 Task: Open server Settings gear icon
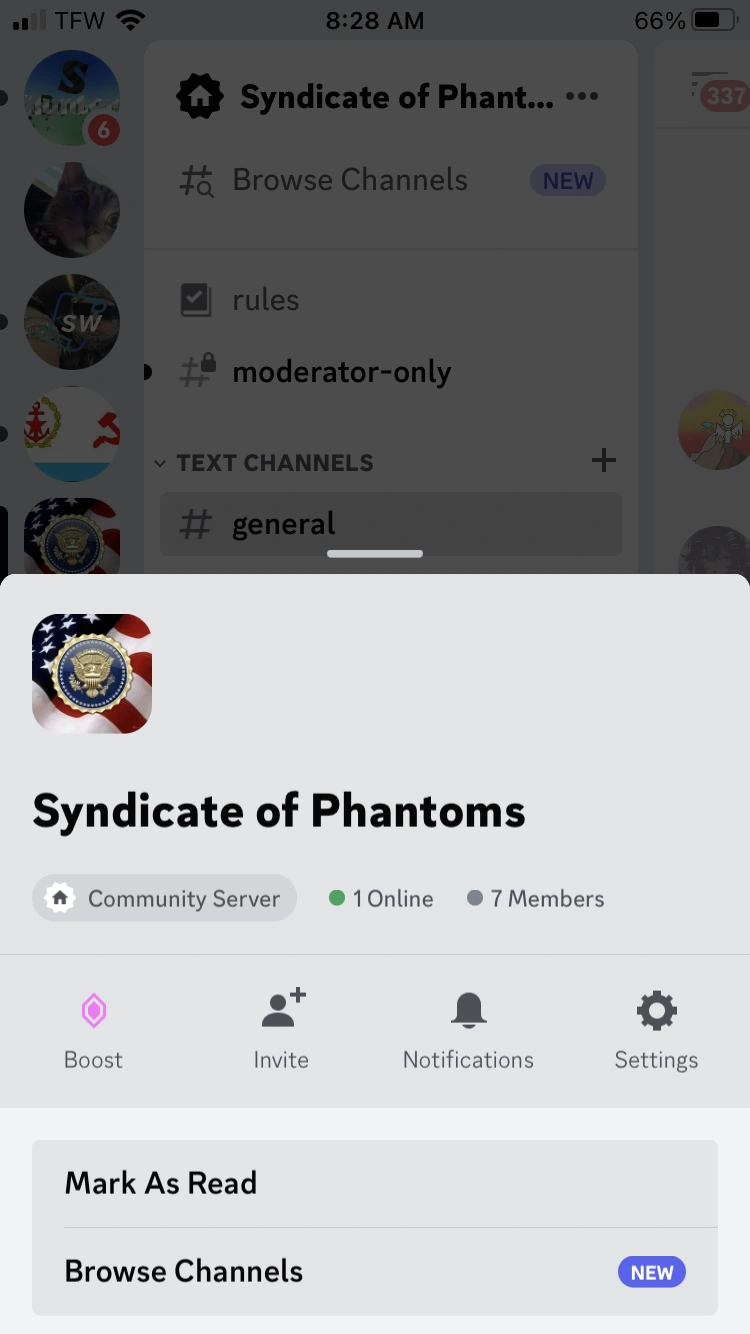coord(656,1010)
